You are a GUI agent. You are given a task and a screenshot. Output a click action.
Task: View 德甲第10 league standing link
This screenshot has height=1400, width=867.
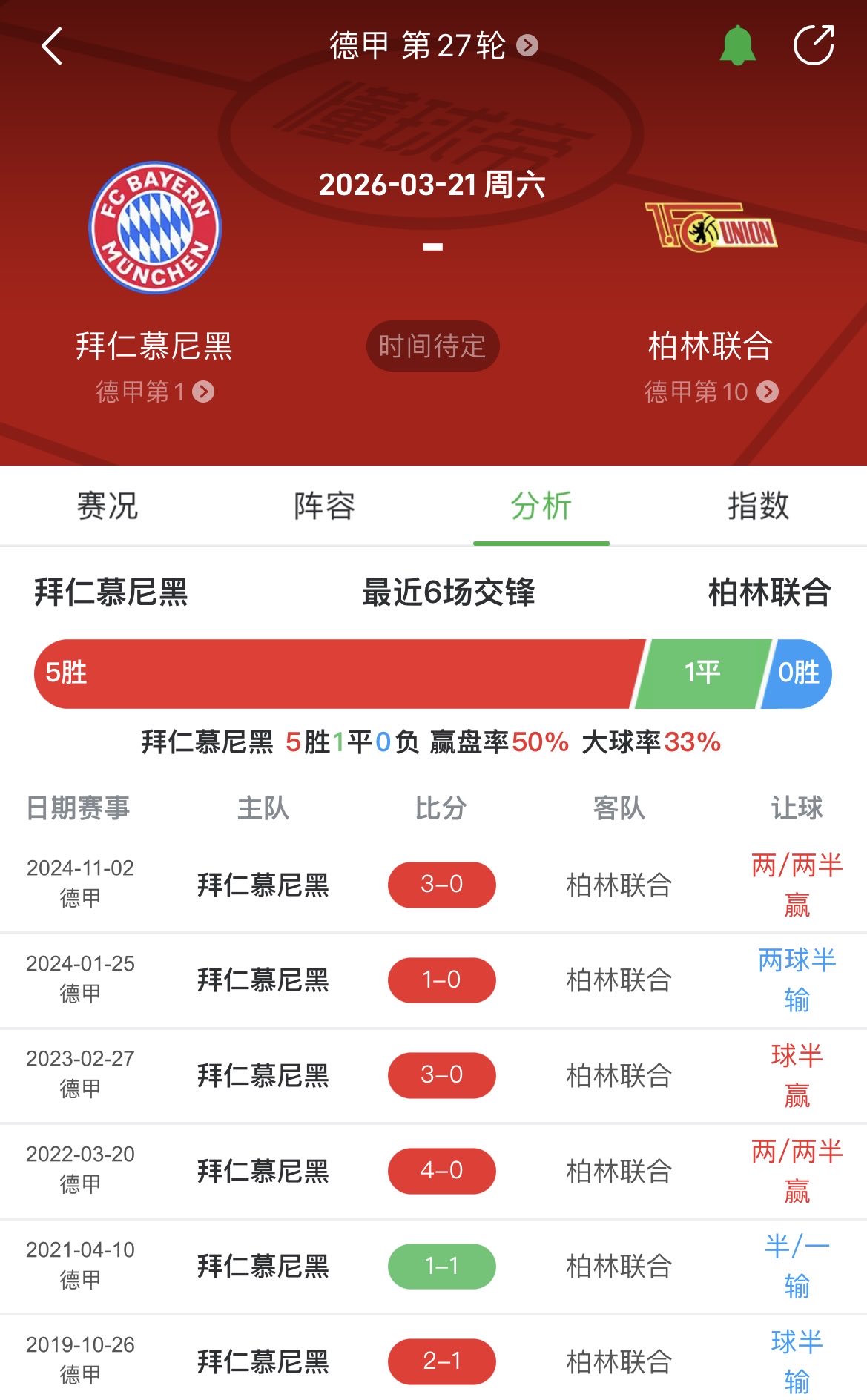711,392
